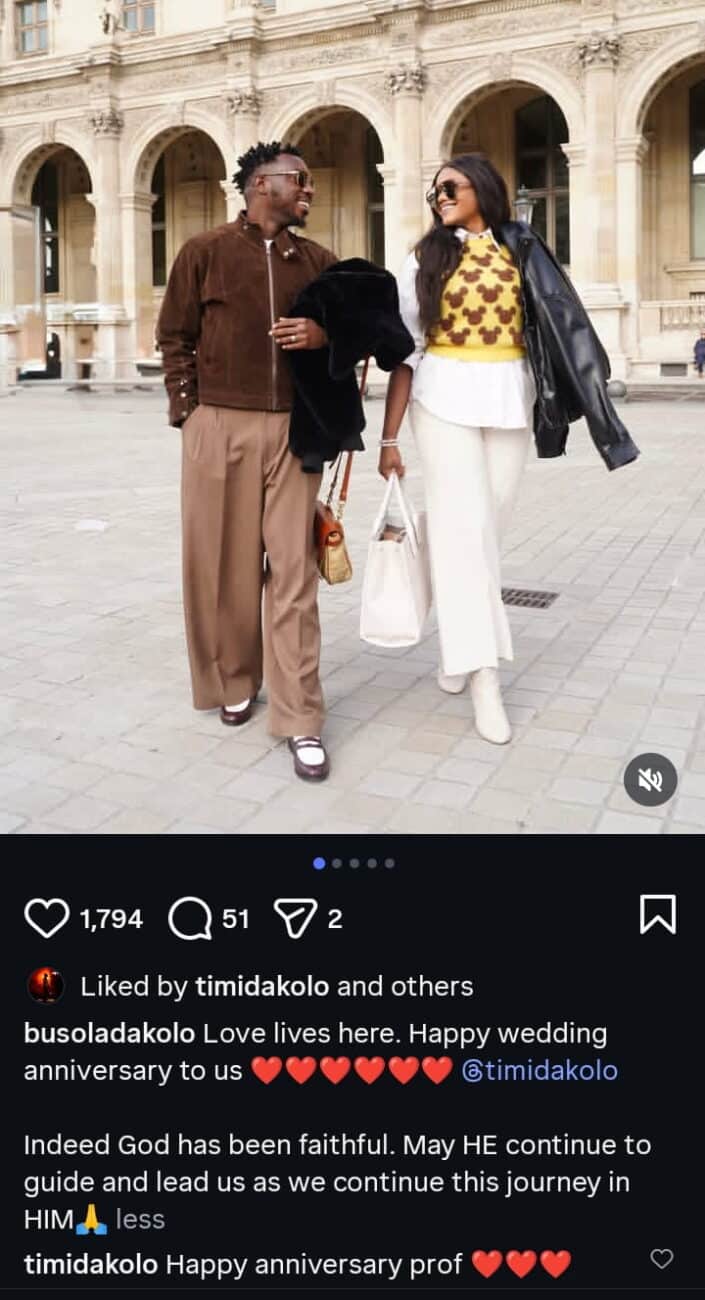Bookmark this post to saved

click(x=657, y=914)
